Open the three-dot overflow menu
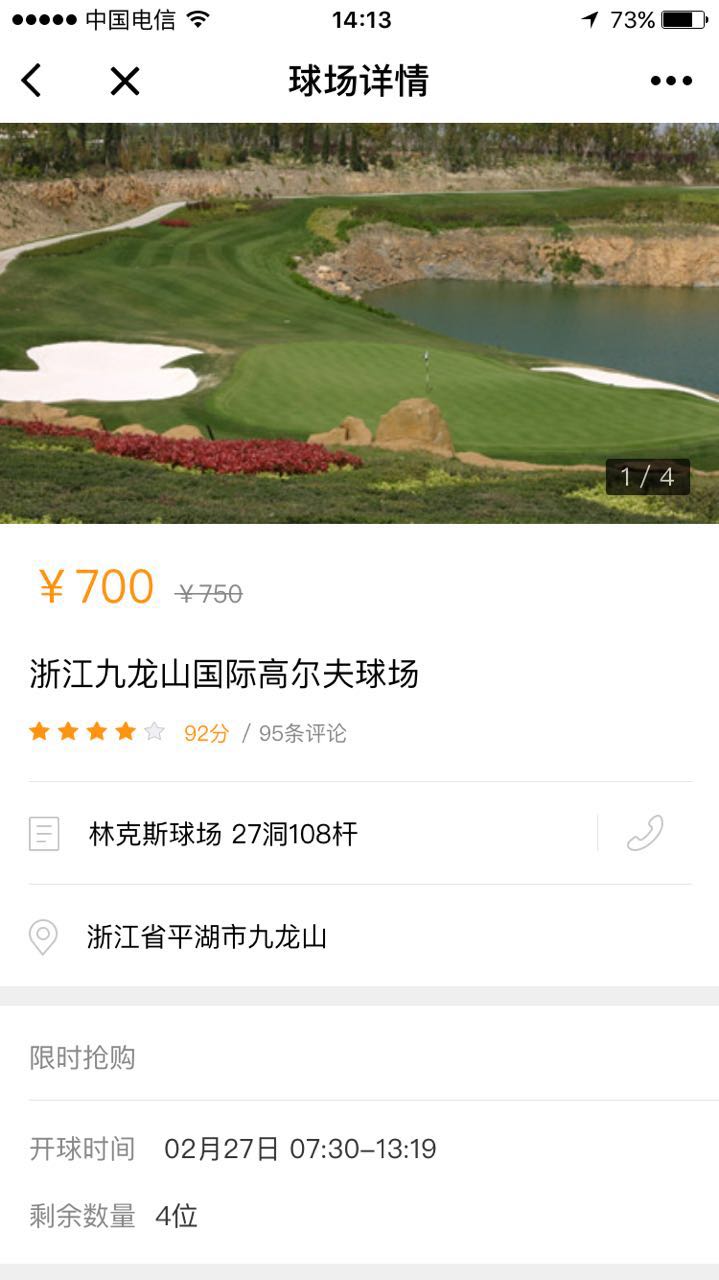Image resolution: width=719 pixels, height=1280 pixels. (x=671, y=81)
